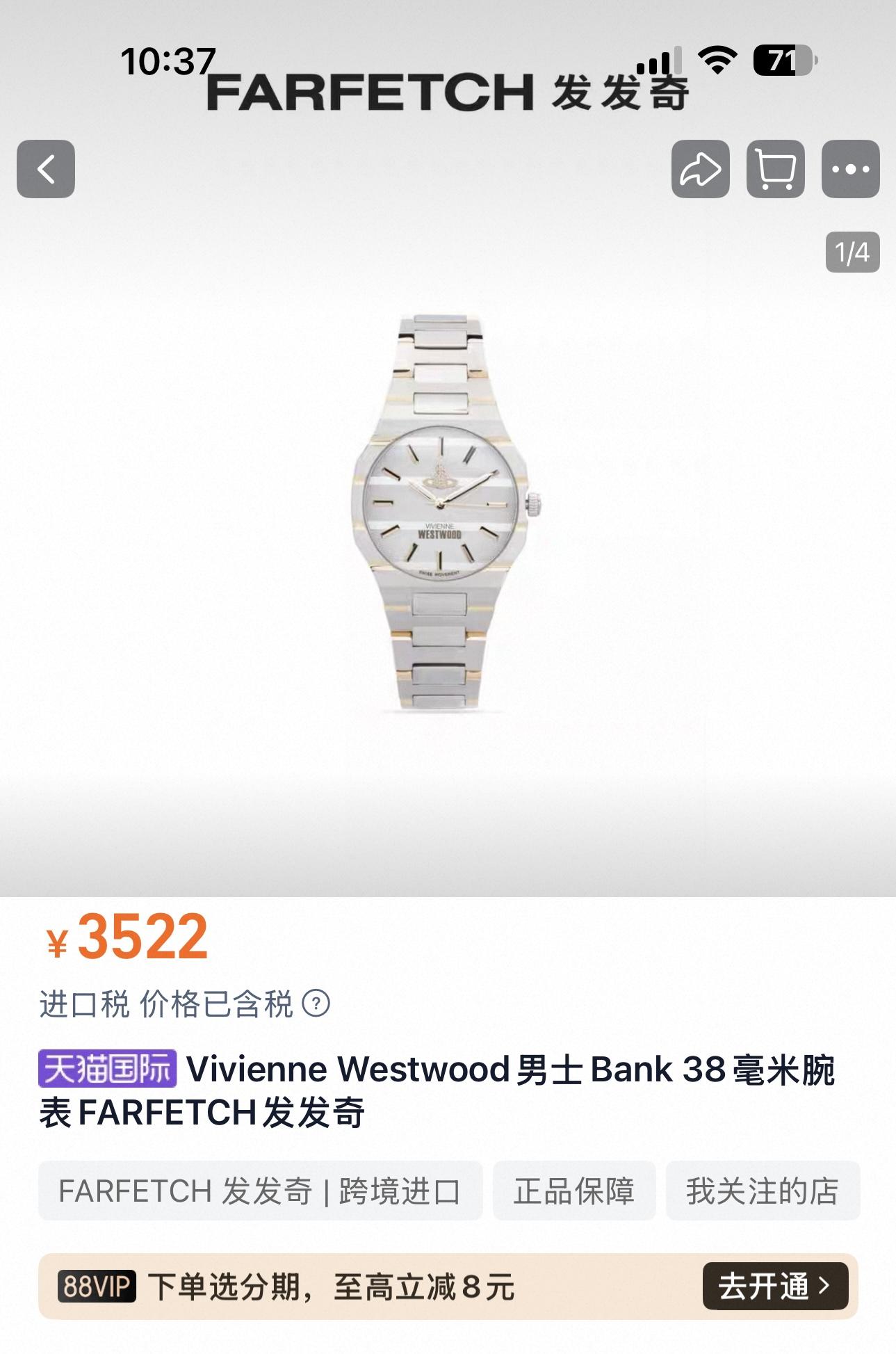Screen dimensions: 896x1354
Task: Tap the 我关注的店 chip
Action: click(x=763, y=1191)
